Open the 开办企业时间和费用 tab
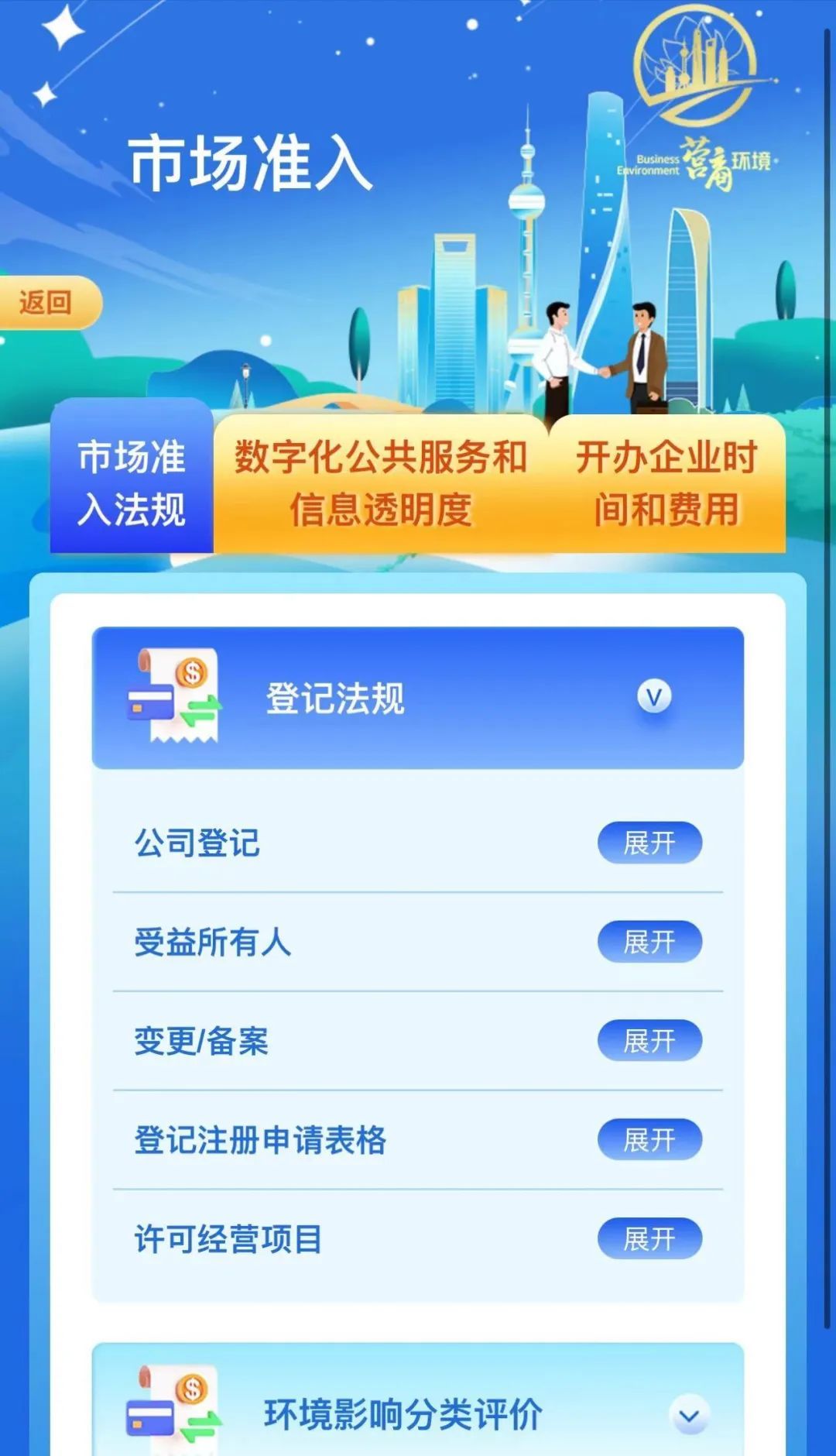This screenshot has height=1456, width=836. [666, 483]
